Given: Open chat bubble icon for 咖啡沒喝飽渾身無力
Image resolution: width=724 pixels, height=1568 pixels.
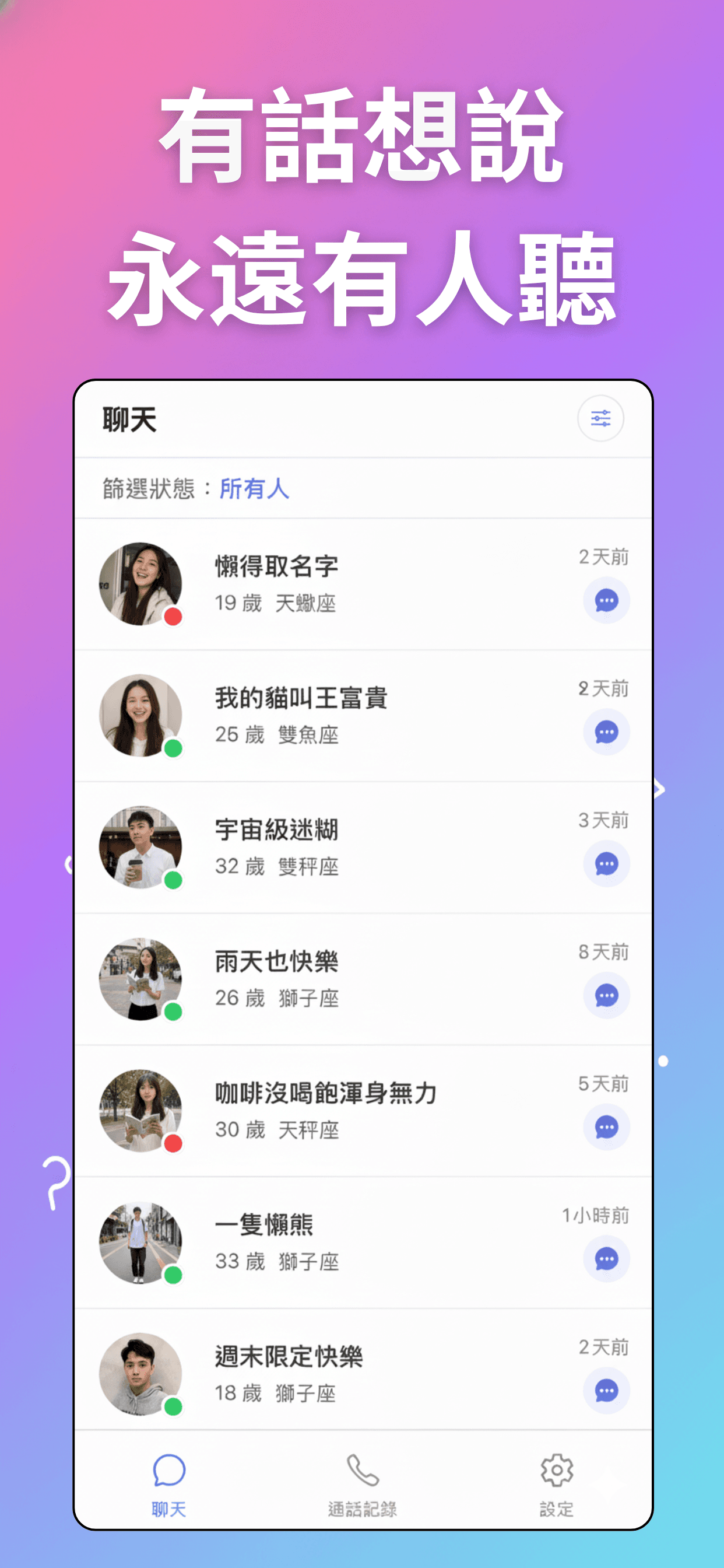Looking at the screenshot, I should [606, 1128].
